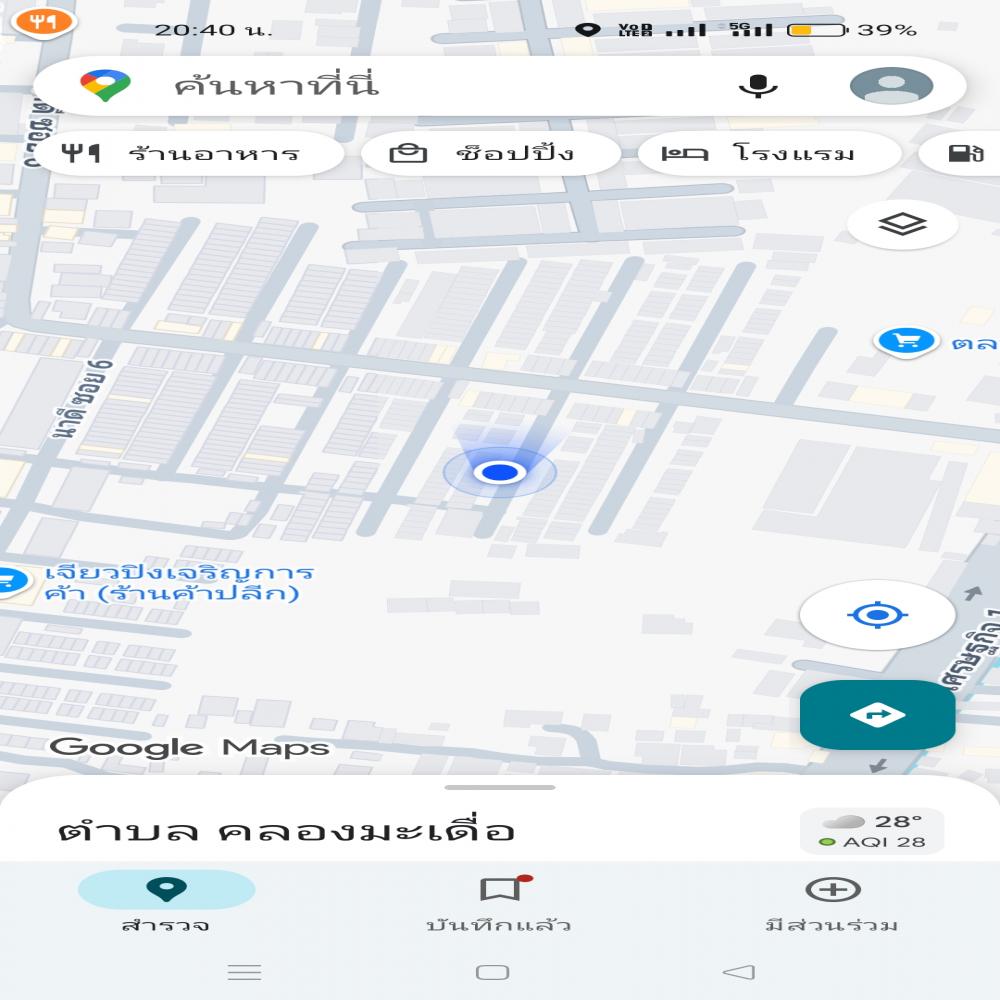Tap the blue shopping cart marker

coord(906,342)
